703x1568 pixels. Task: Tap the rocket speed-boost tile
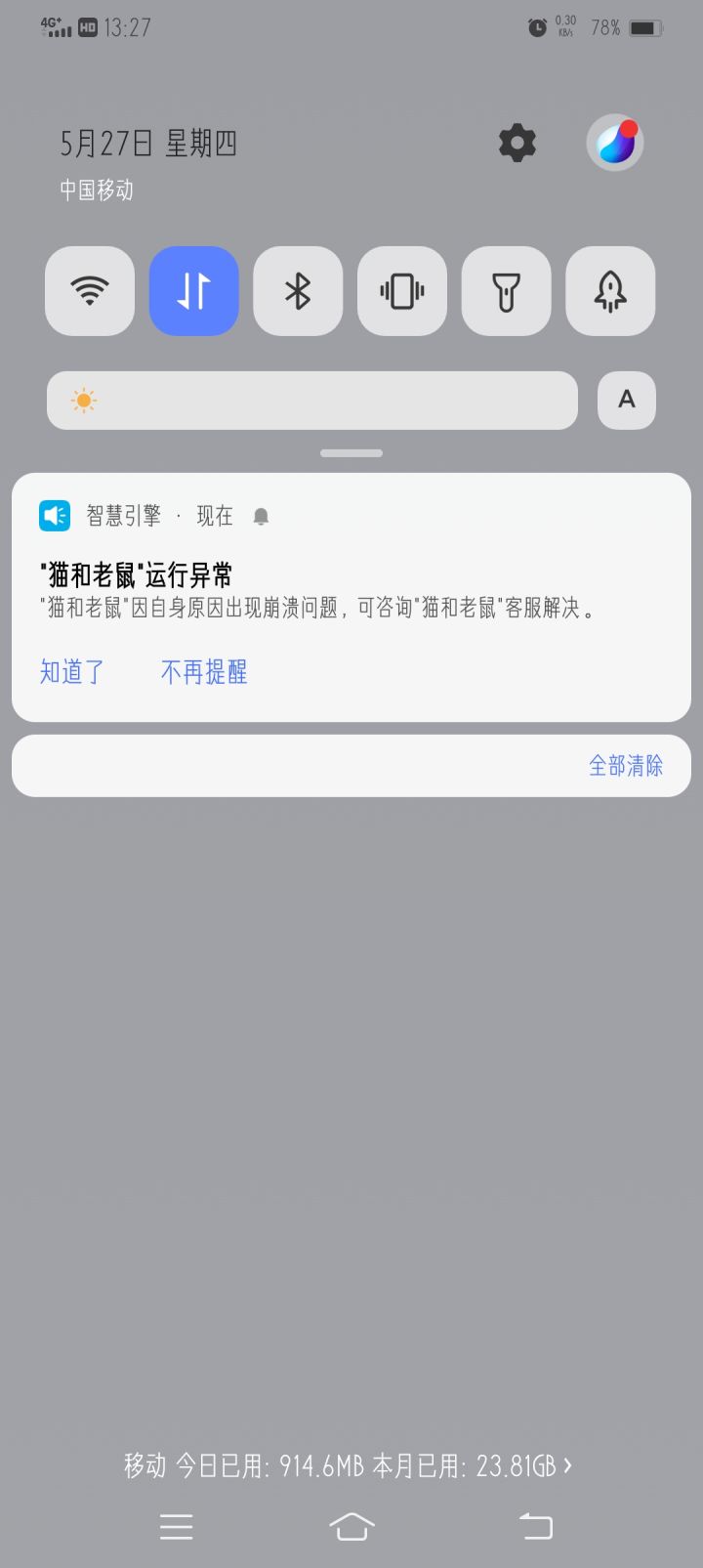click(x=609, y=290)
